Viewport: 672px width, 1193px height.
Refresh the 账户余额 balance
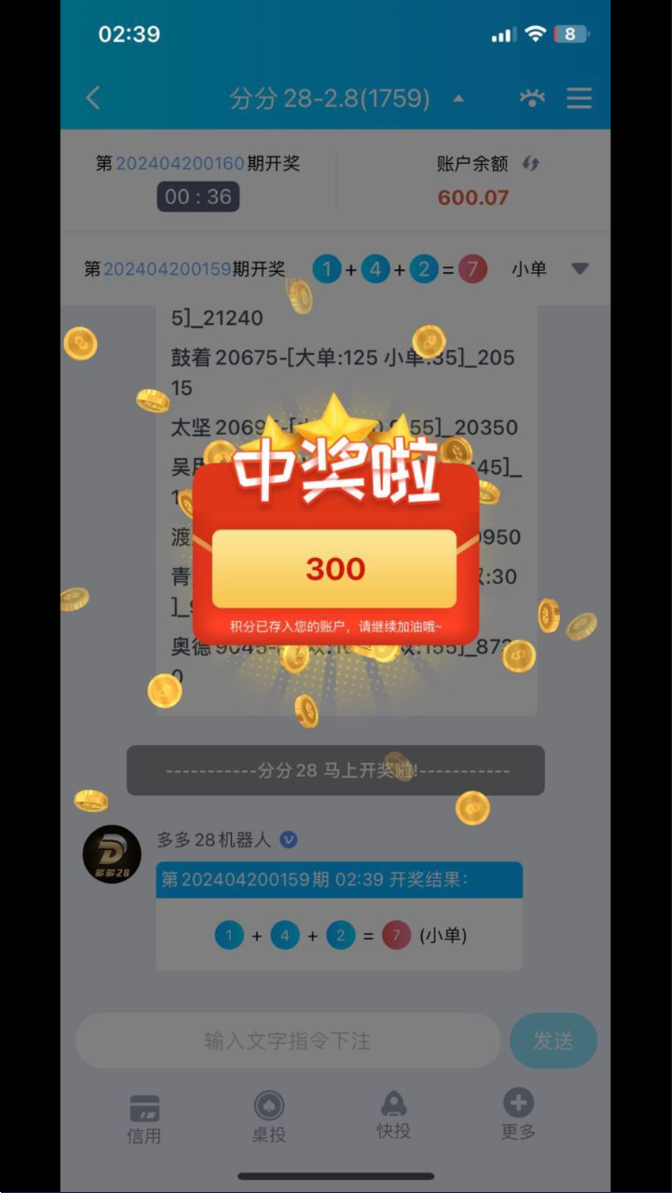(530, 163)
